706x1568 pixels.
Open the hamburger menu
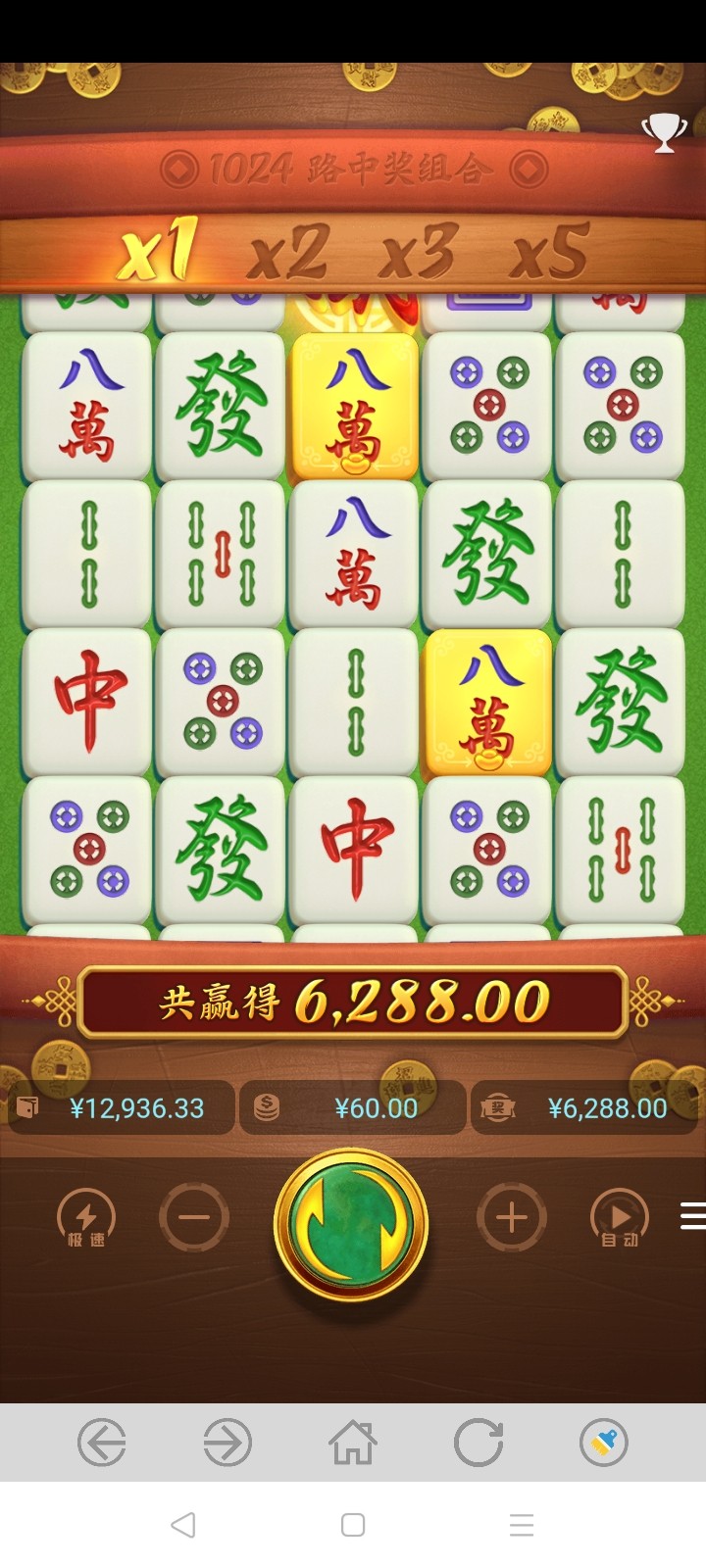click(692, 1215)
